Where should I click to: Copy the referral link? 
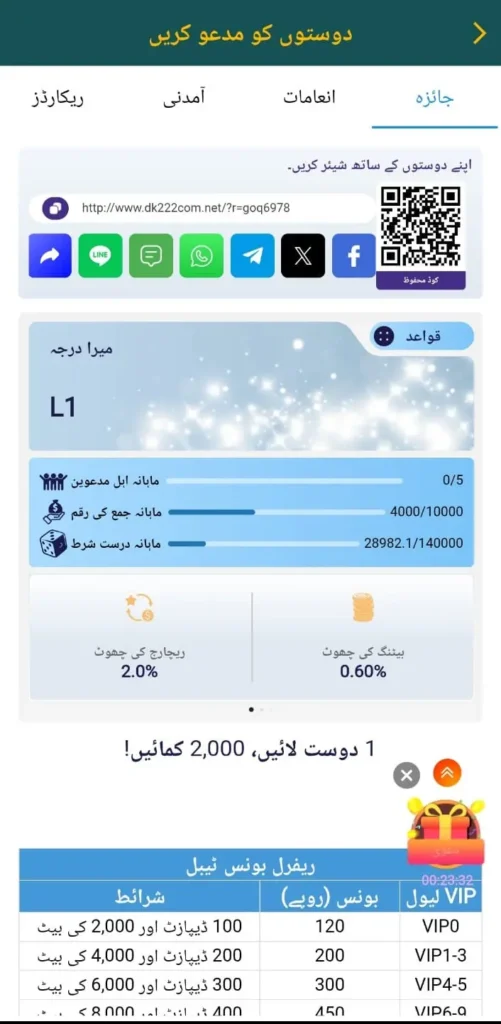pos(56,208)
